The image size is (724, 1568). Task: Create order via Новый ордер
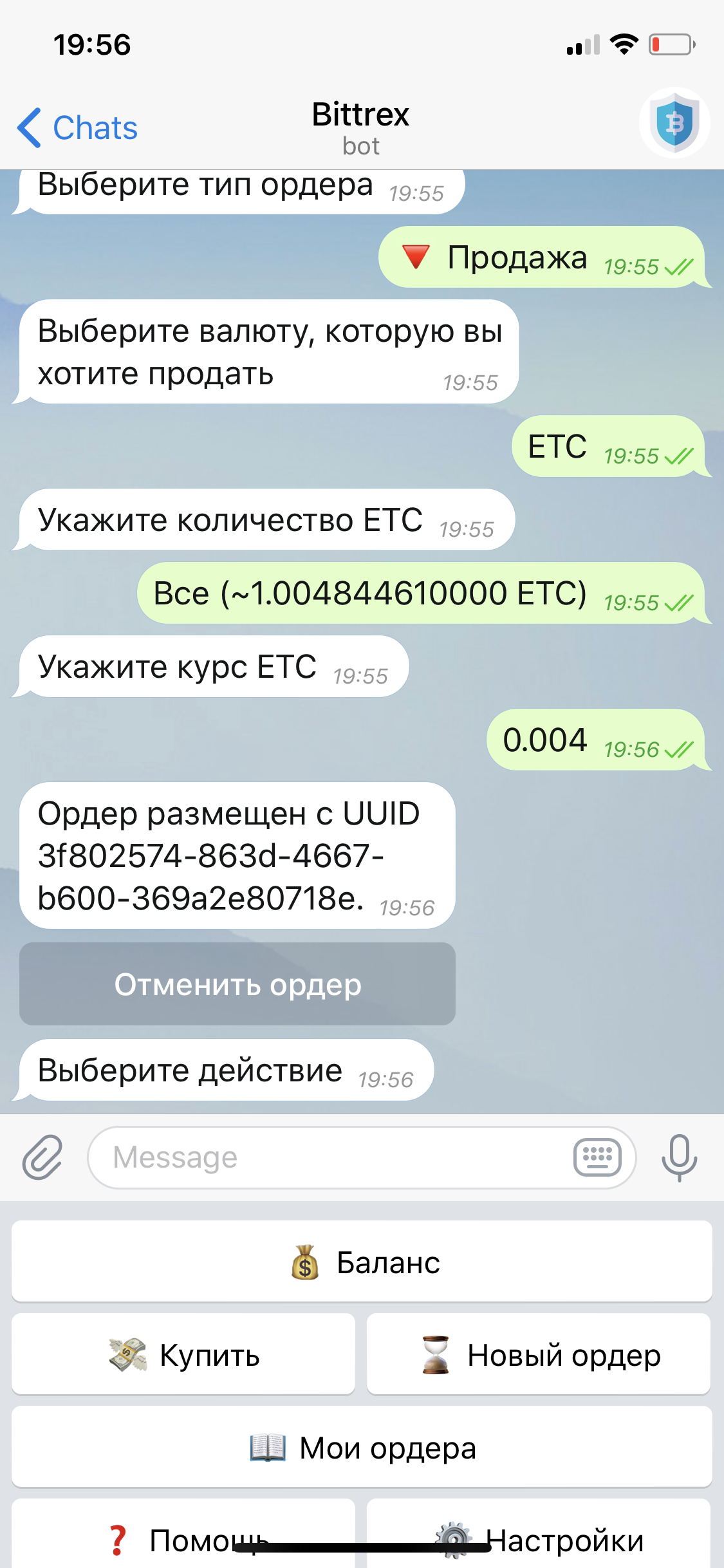coord(539,1354)
